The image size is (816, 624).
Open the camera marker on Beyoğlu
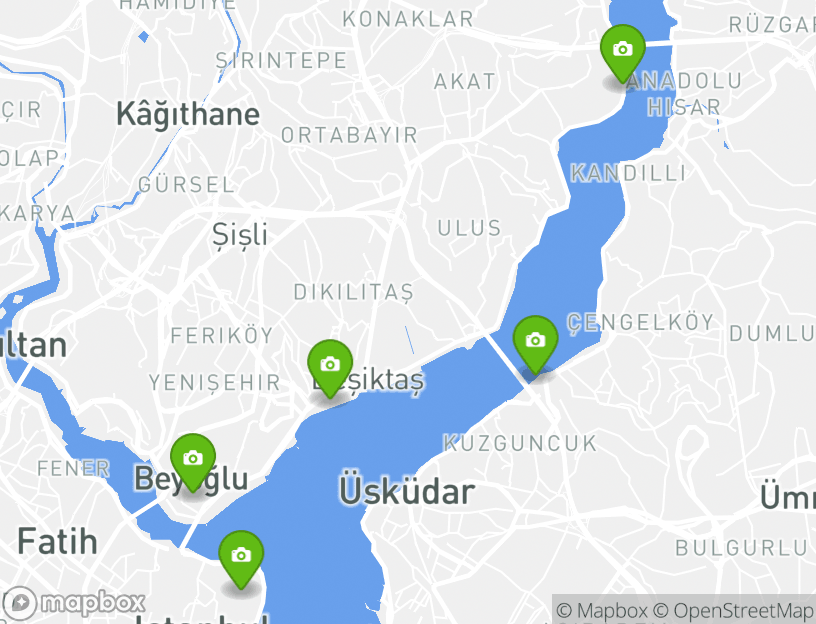192,460
